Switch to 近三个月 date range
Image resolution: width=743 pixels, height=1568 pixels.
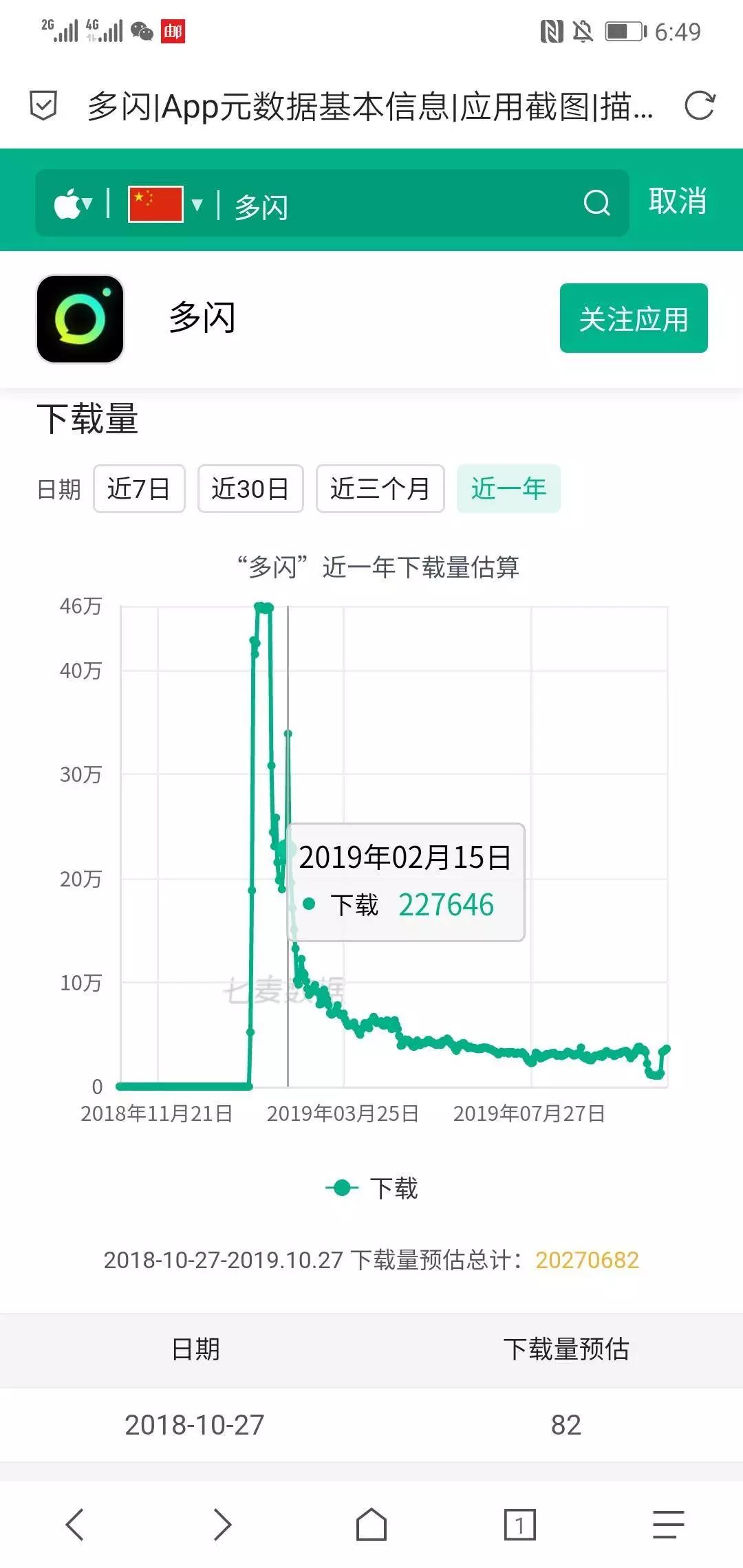tap(380, 489)
